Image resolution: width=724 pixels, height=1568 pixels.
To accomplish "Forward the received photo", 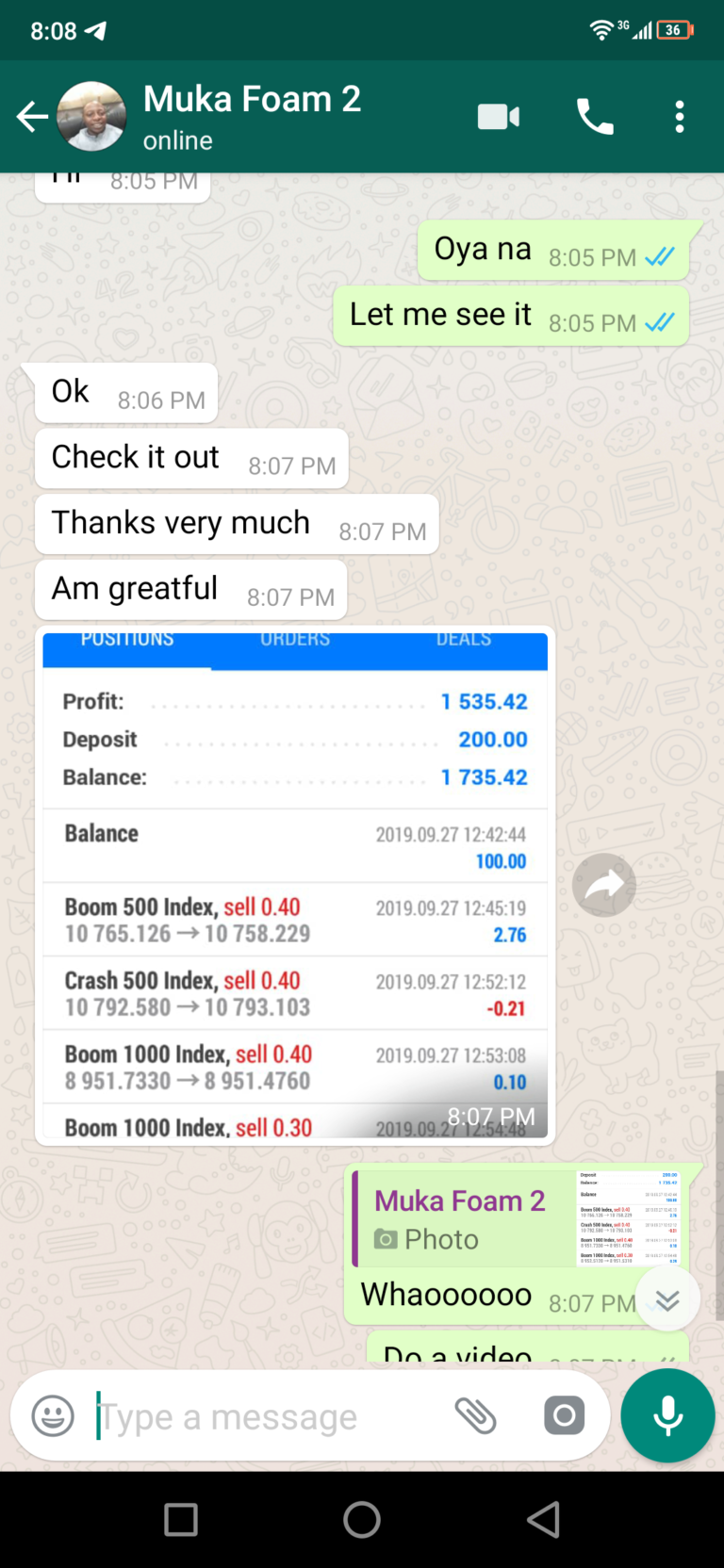I will [x=604, y=885].
